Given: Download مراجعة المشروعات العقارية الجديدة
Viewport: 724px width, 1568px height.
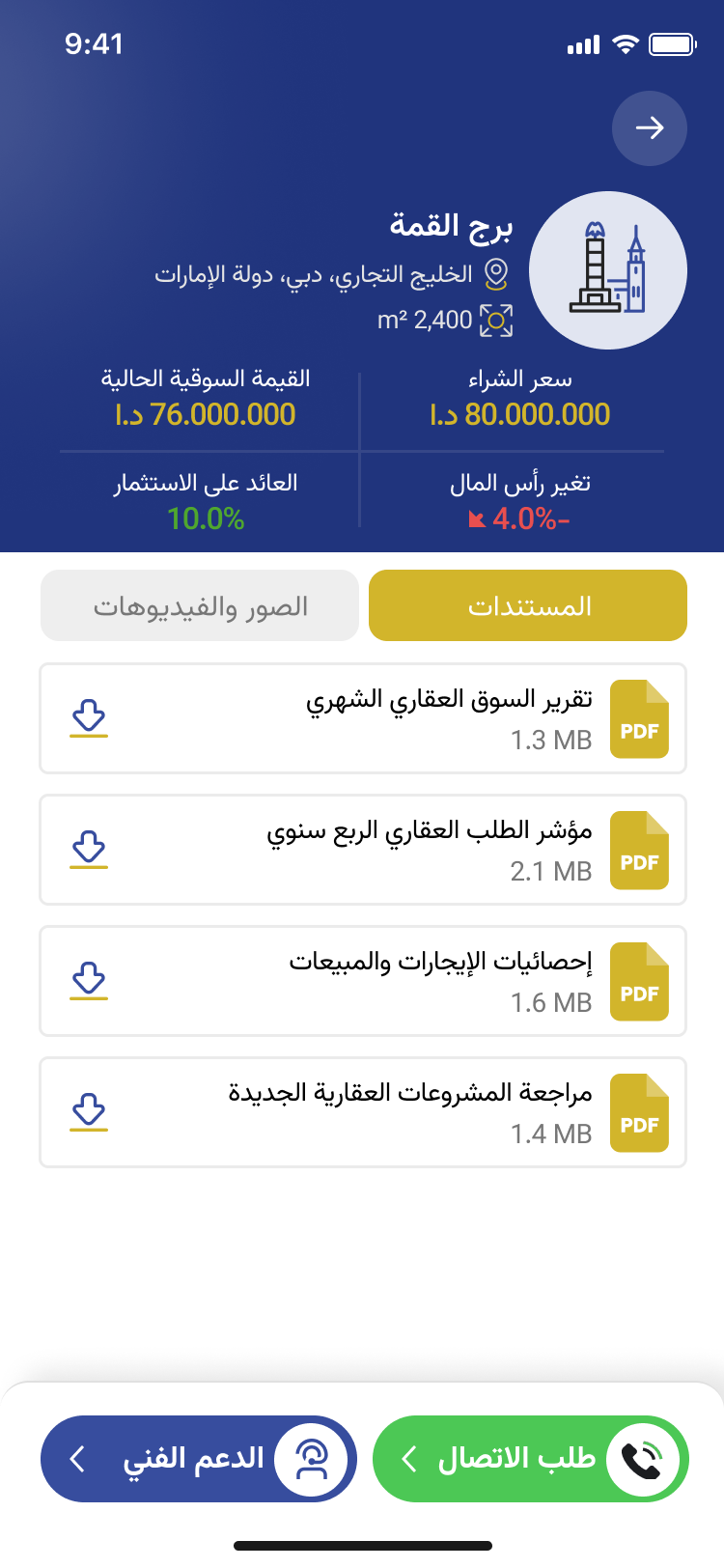Looking at the screenshot, I should 89,1112.
